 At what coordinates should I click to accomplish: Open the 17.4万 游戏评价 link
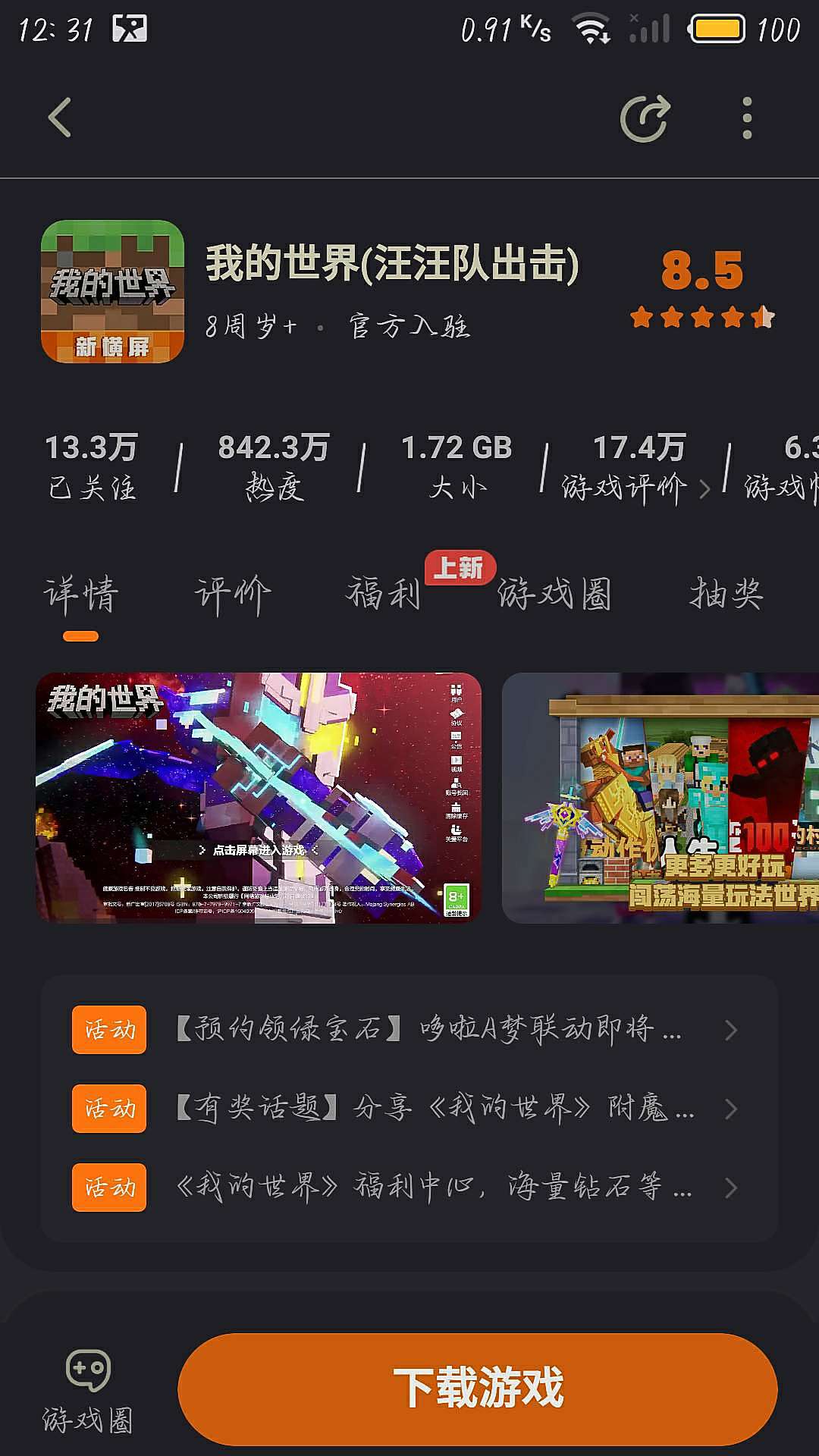pyautogui.click(x=635, y=466)
